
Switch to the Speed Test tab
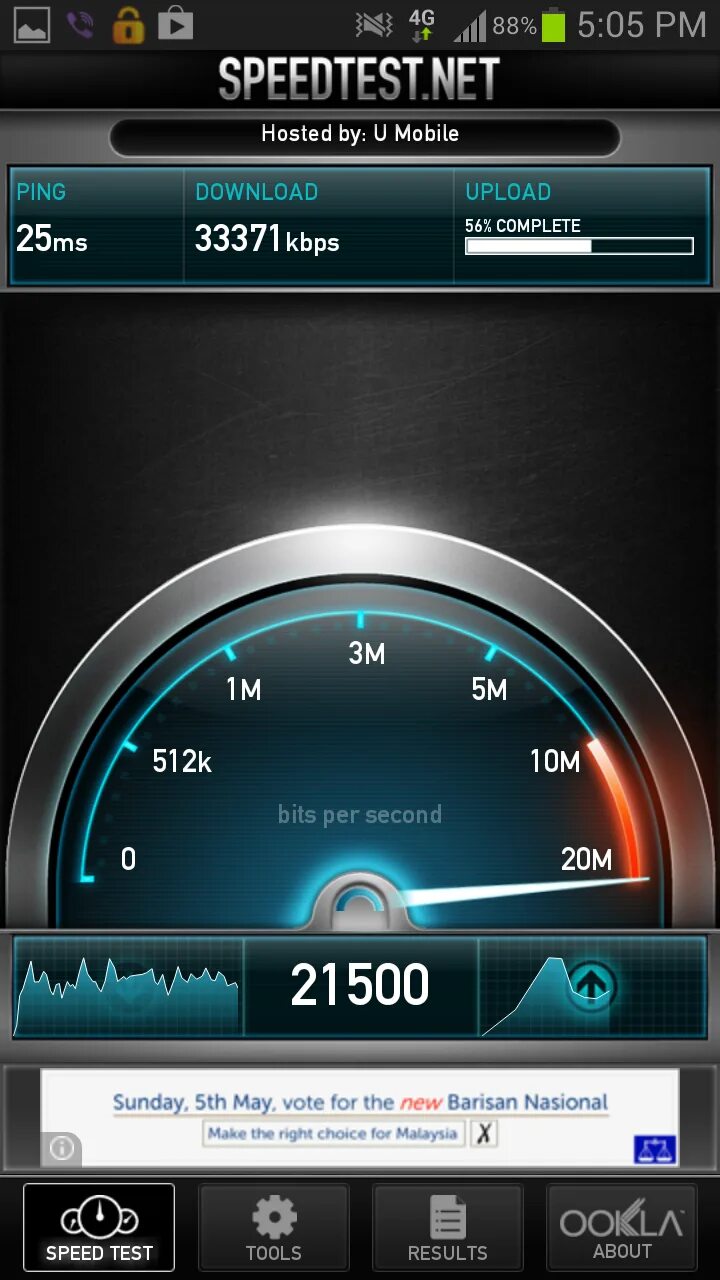coord(99,1227)
